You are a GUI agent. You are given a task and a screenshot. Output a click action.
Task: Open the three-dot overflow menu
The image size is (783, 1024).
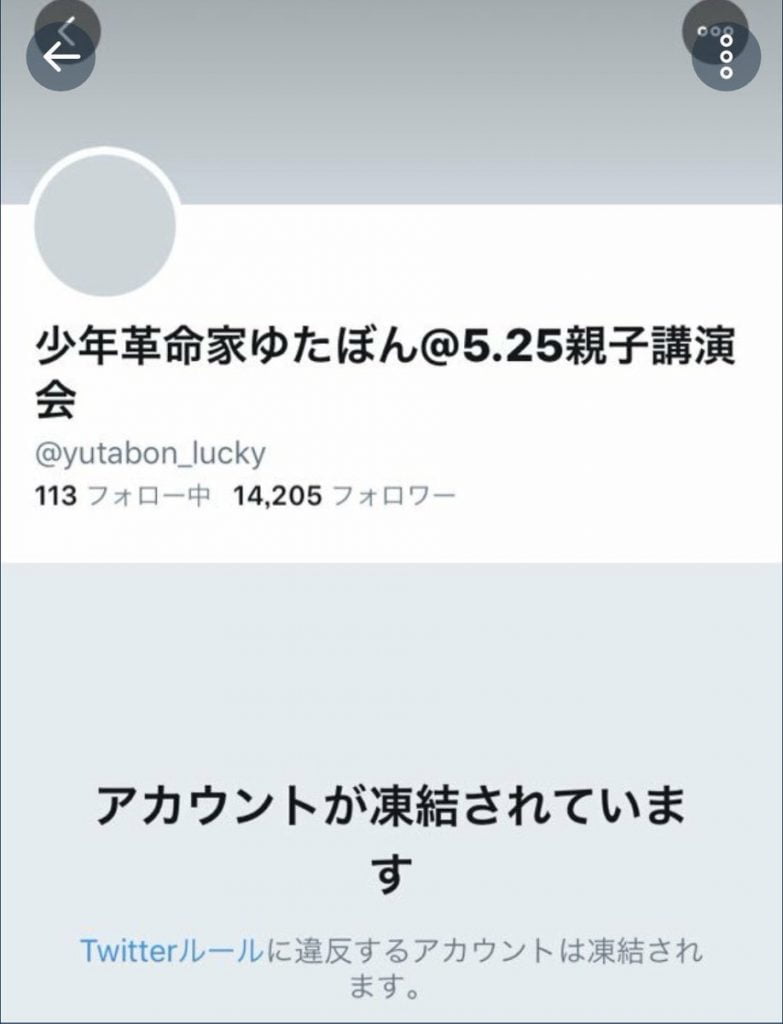tap(726, 57)
